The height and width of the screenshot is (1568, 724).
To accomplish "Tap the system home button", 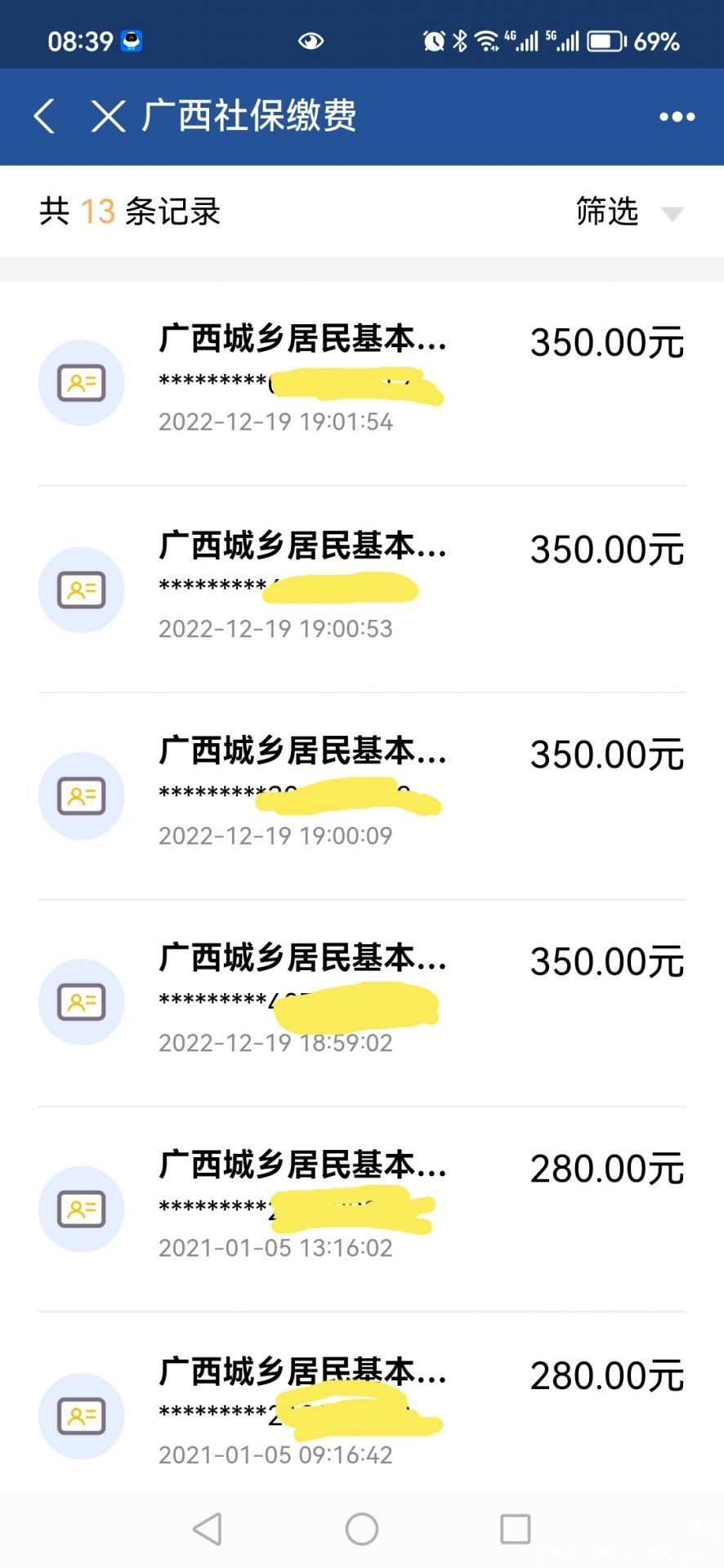I will click(x=362, y=1529).
